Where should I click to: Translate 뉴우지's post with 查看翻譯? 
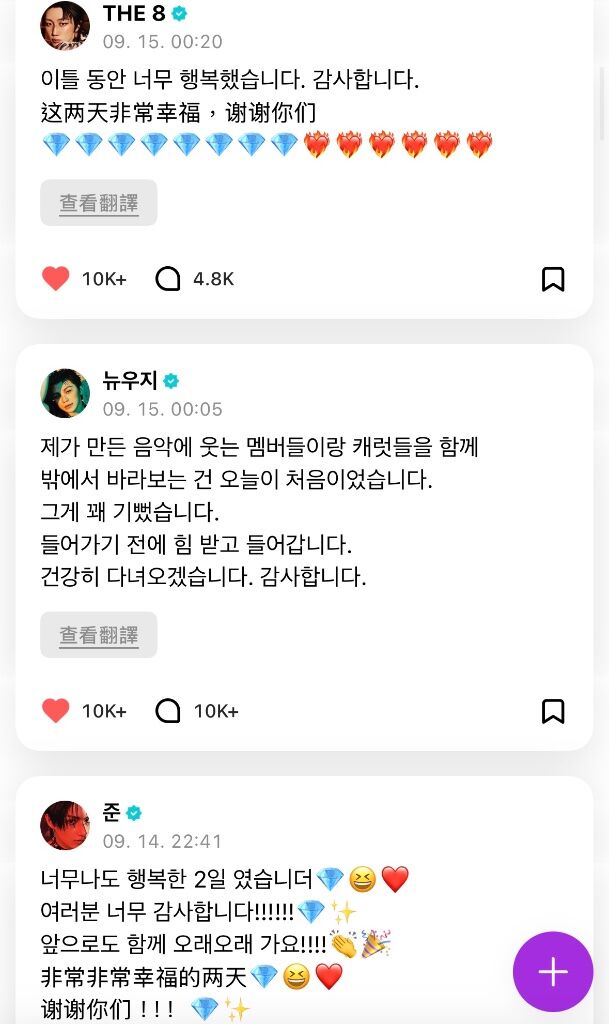(99, 635)
